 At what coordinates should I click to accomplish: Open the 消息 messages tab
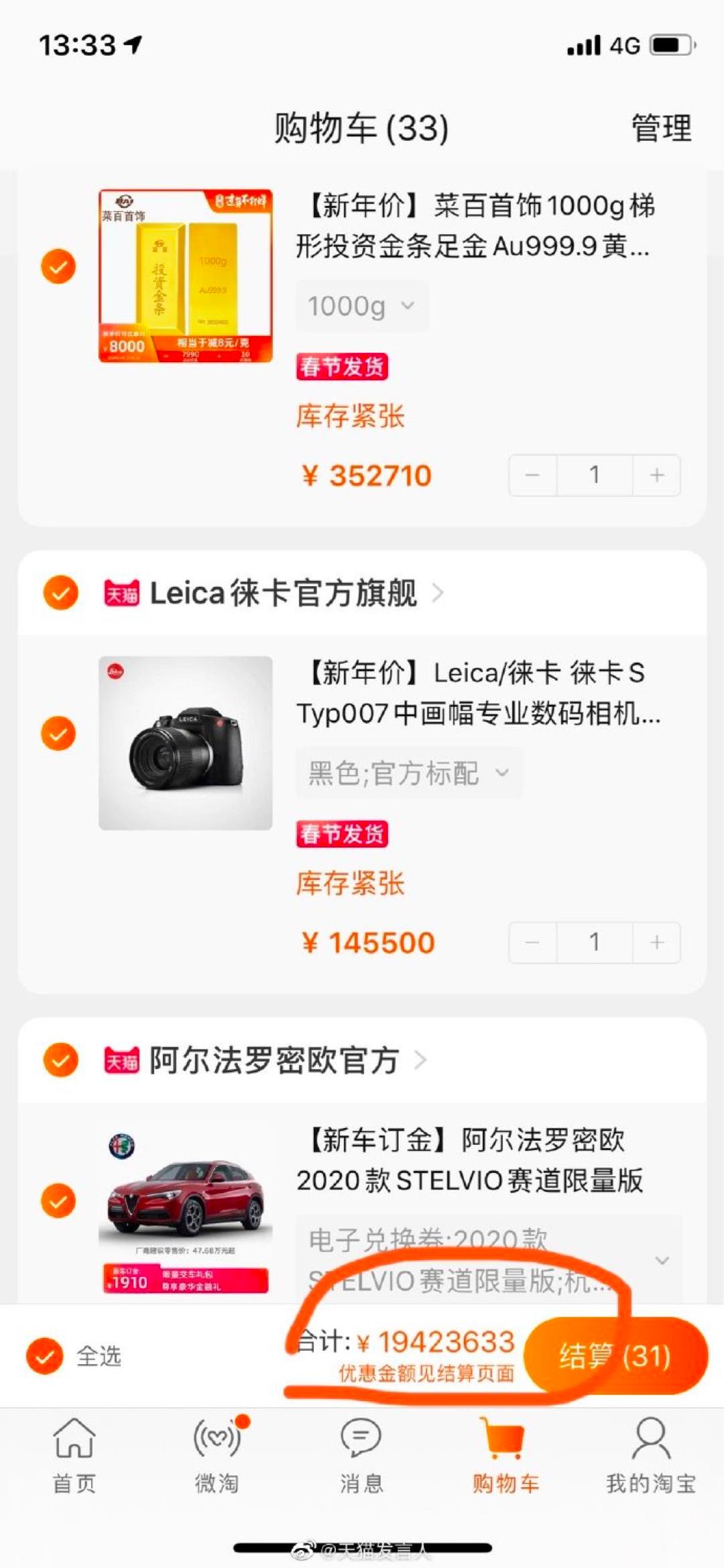pos(361,1455)
